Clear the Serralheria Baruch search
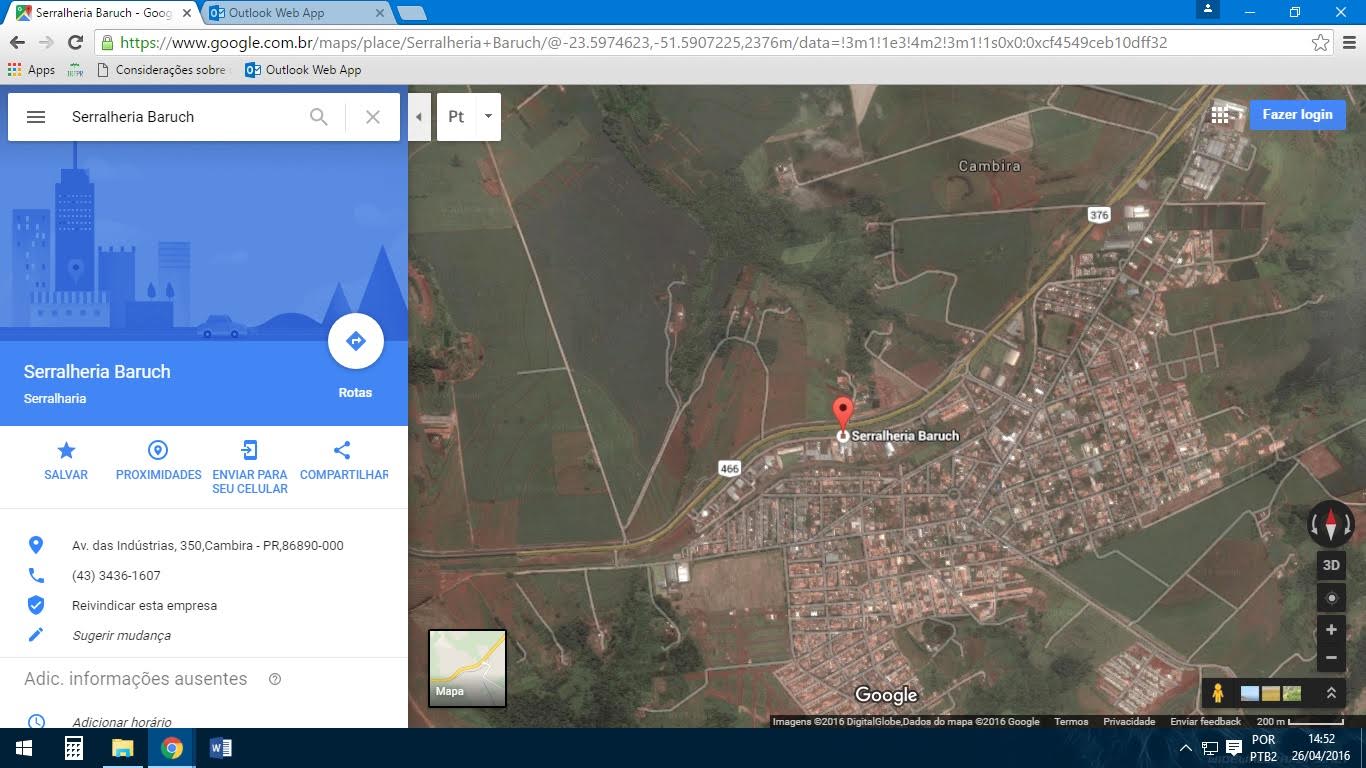1366x768 pixels. click(373, 117)
